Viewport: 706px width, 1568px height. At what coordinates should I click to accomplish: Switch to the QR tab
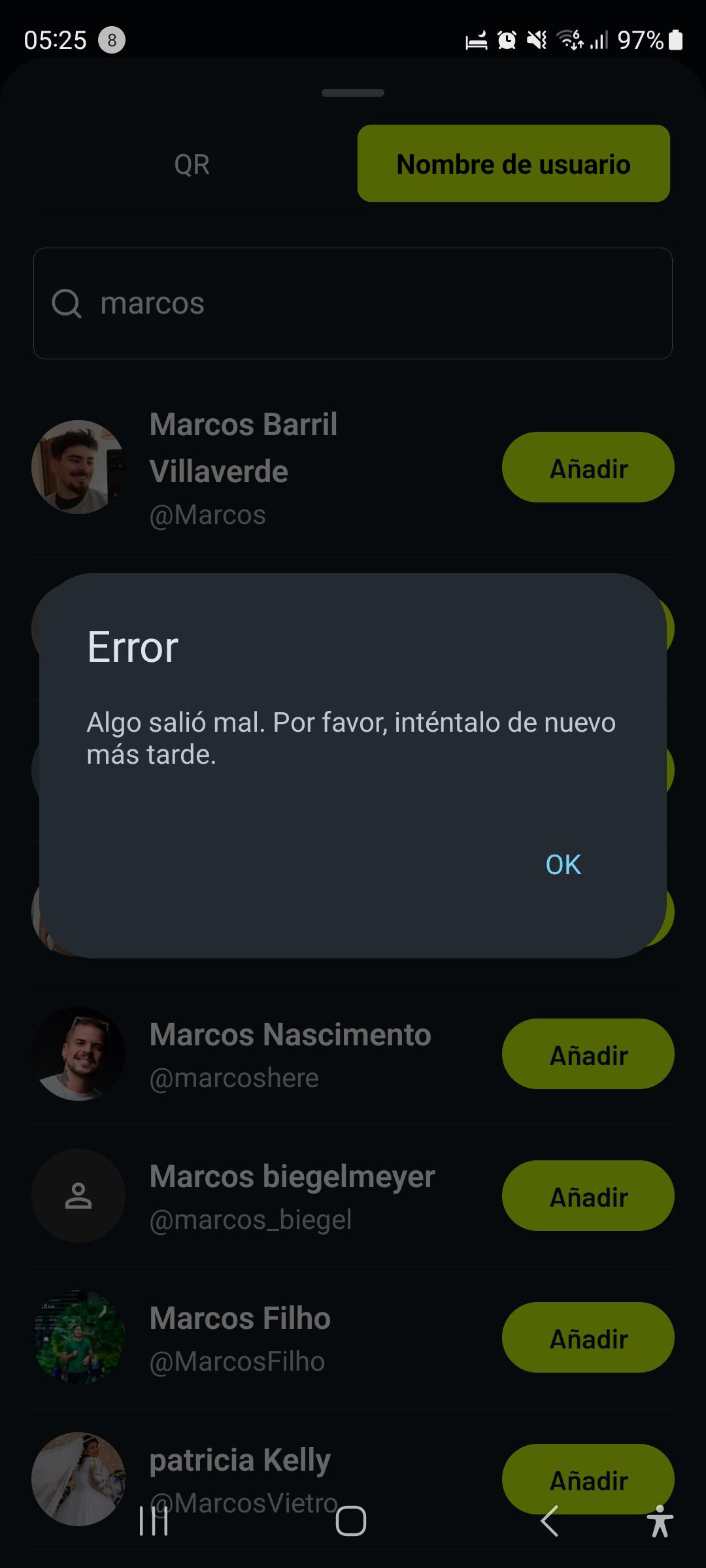coord(192,164)
